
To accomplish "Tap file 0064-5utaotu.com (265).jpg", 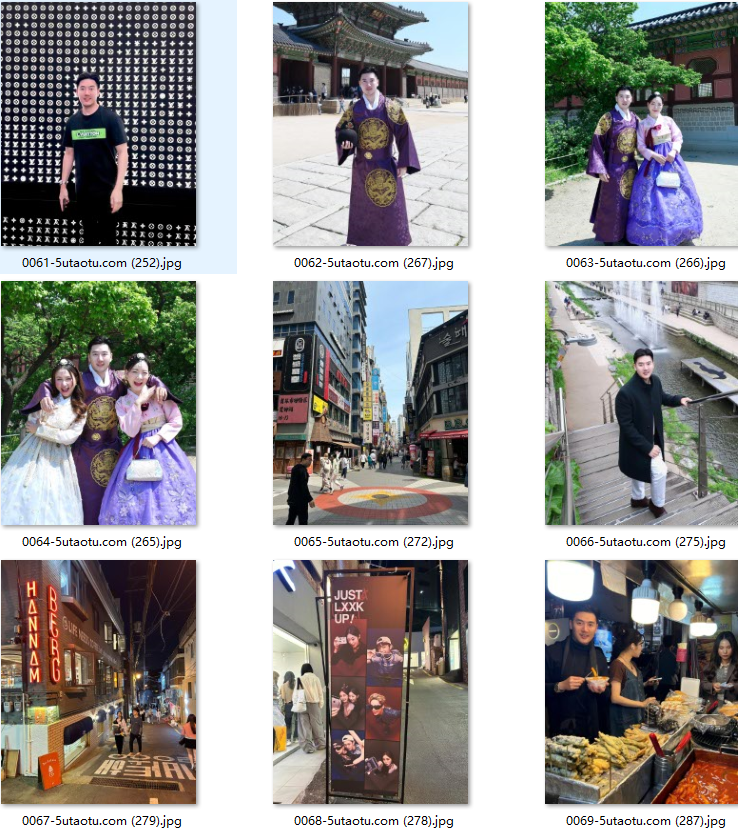I will 98,403.
